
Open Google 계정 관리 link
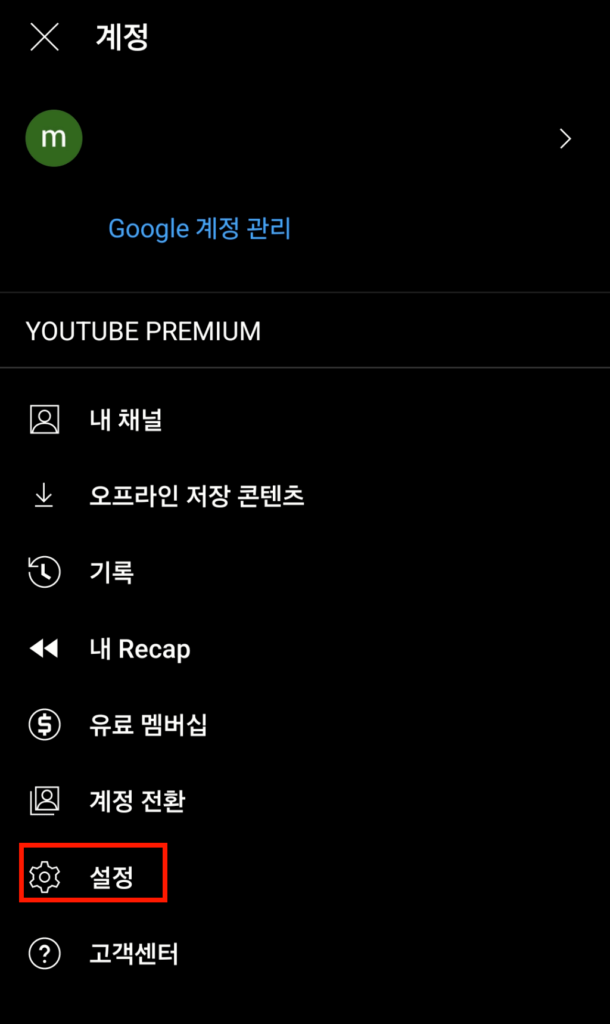coord(199,229)
